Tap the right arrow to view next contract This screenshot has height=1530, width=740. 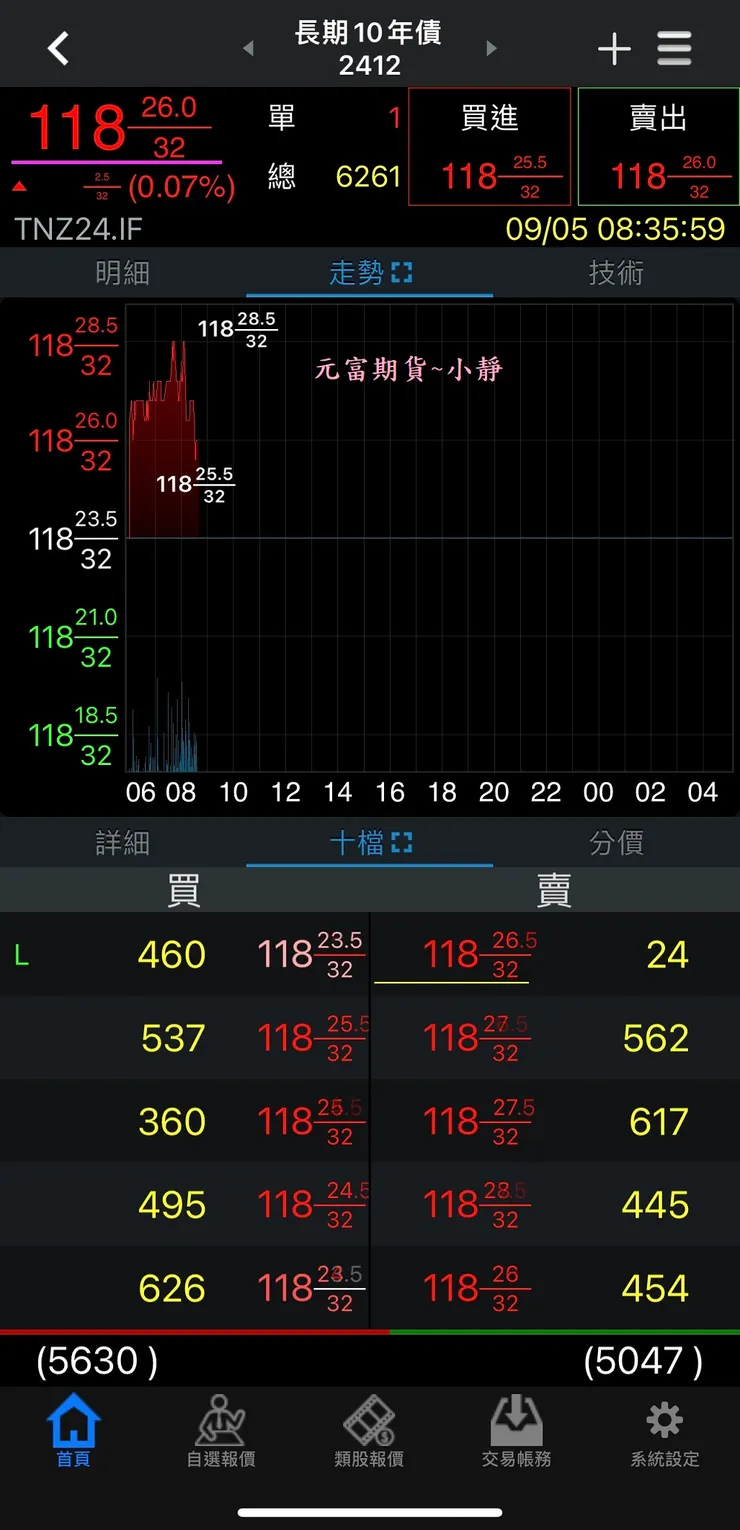pos(491,47)
